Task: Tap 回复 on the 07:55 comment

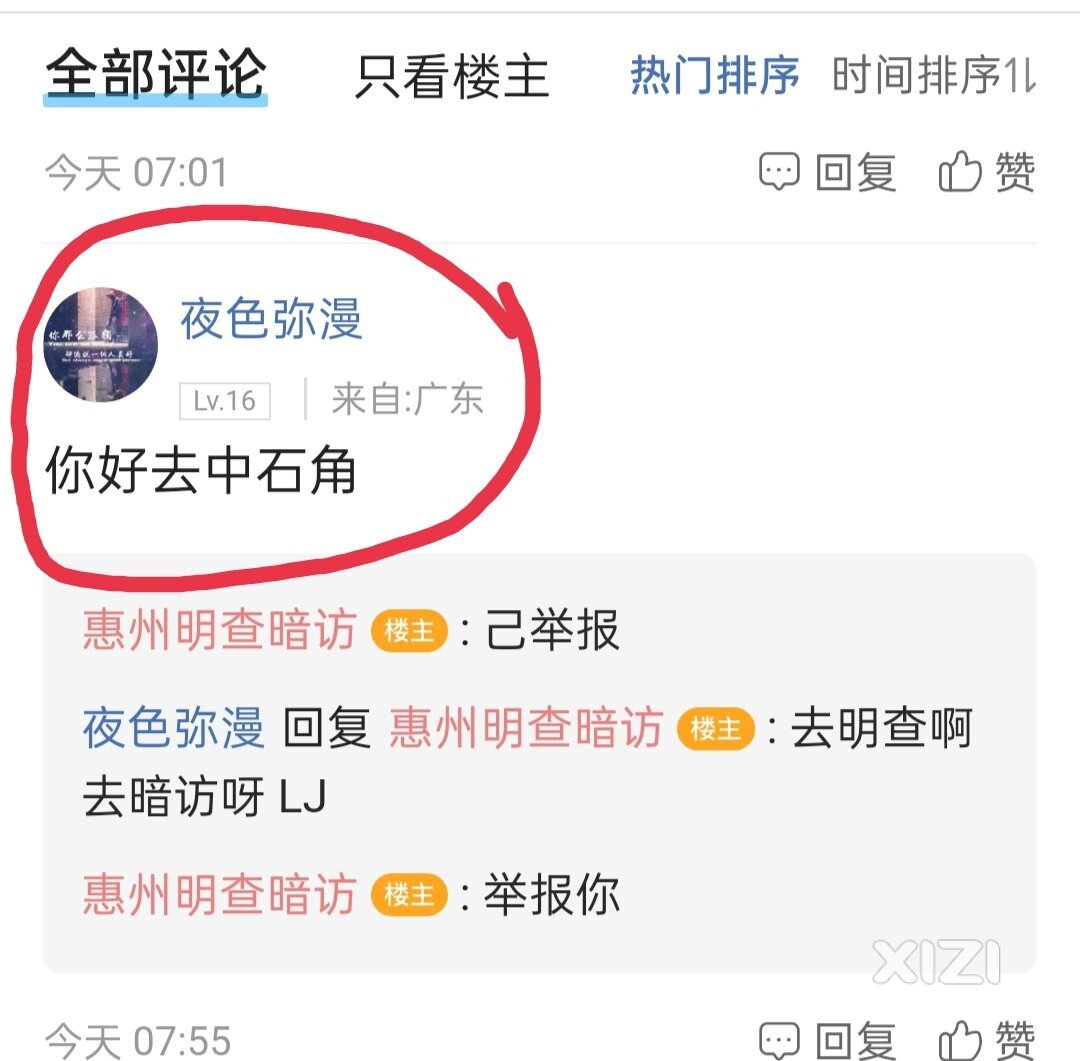Action: [827, 1040]
